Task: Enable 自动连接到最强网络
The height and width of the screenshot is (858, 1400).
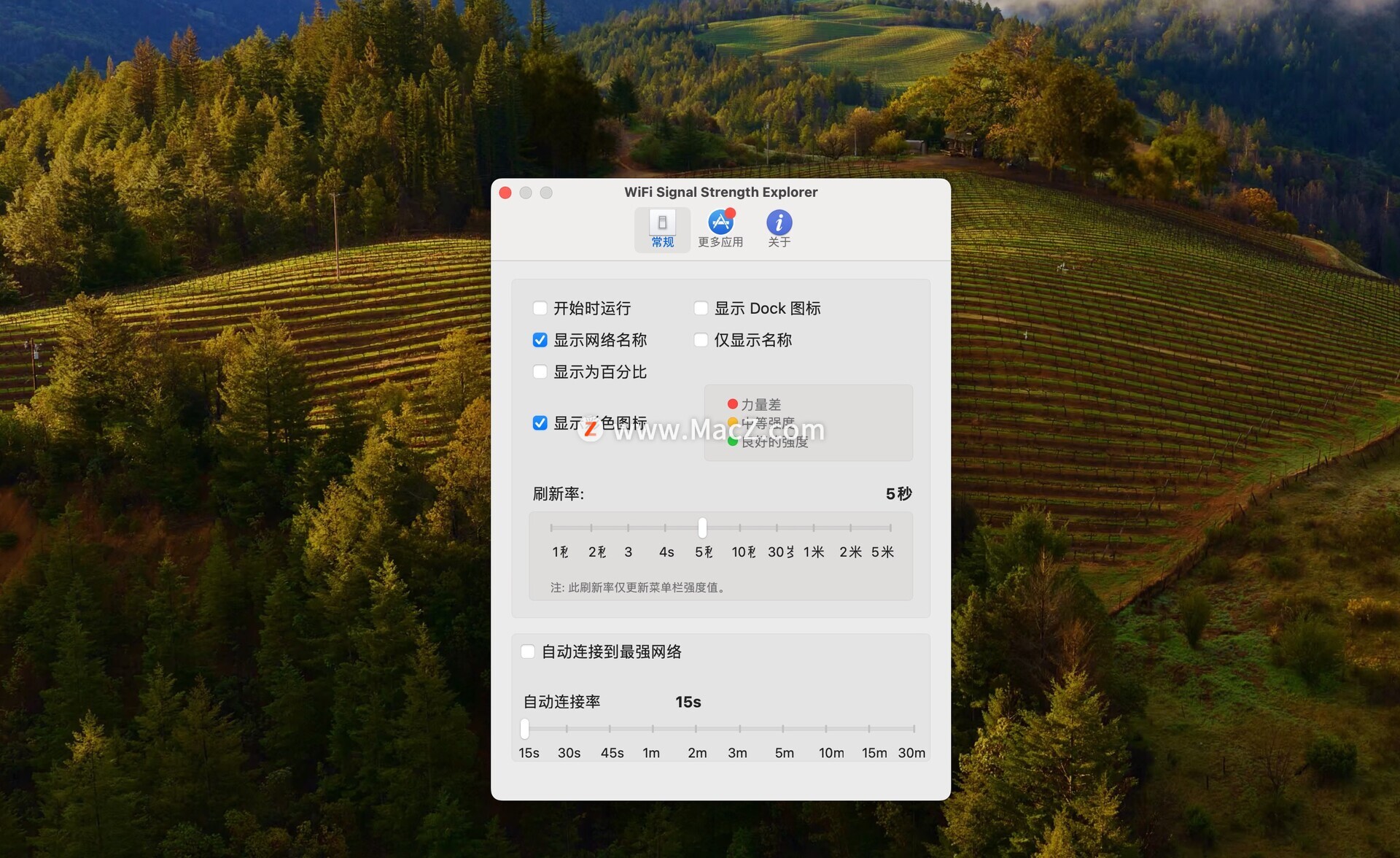Action: (x=528, y=652)
